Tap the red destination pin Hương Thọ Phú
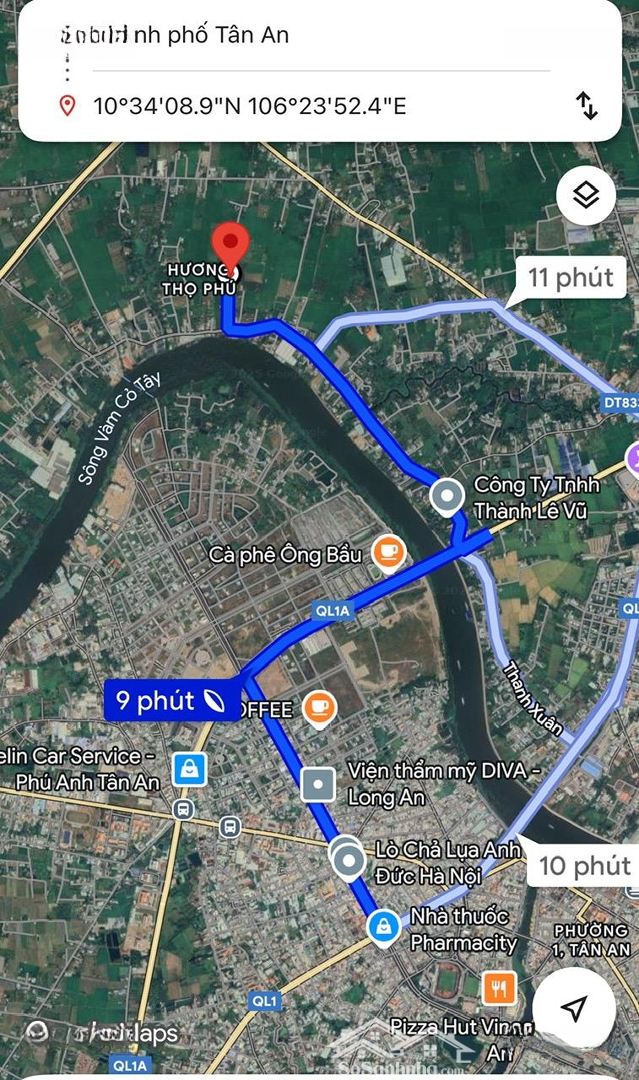The image size is (639, 1080). point(231,245)
